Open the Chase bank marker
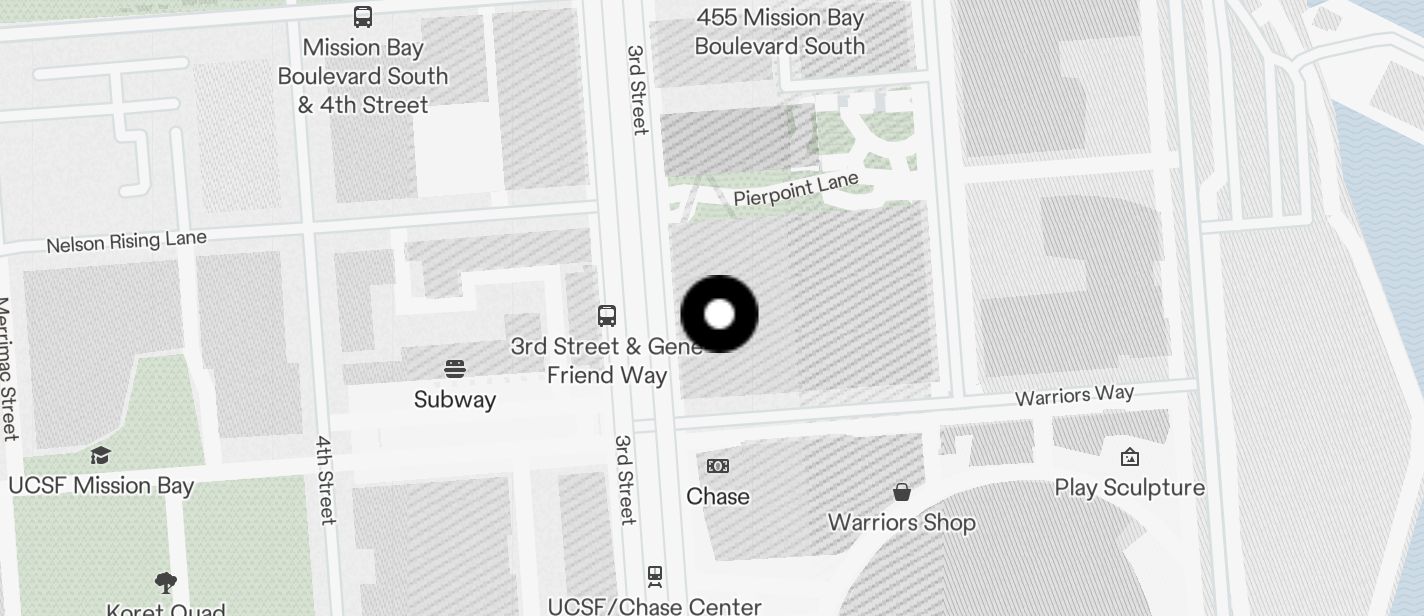 coord(718,466)
